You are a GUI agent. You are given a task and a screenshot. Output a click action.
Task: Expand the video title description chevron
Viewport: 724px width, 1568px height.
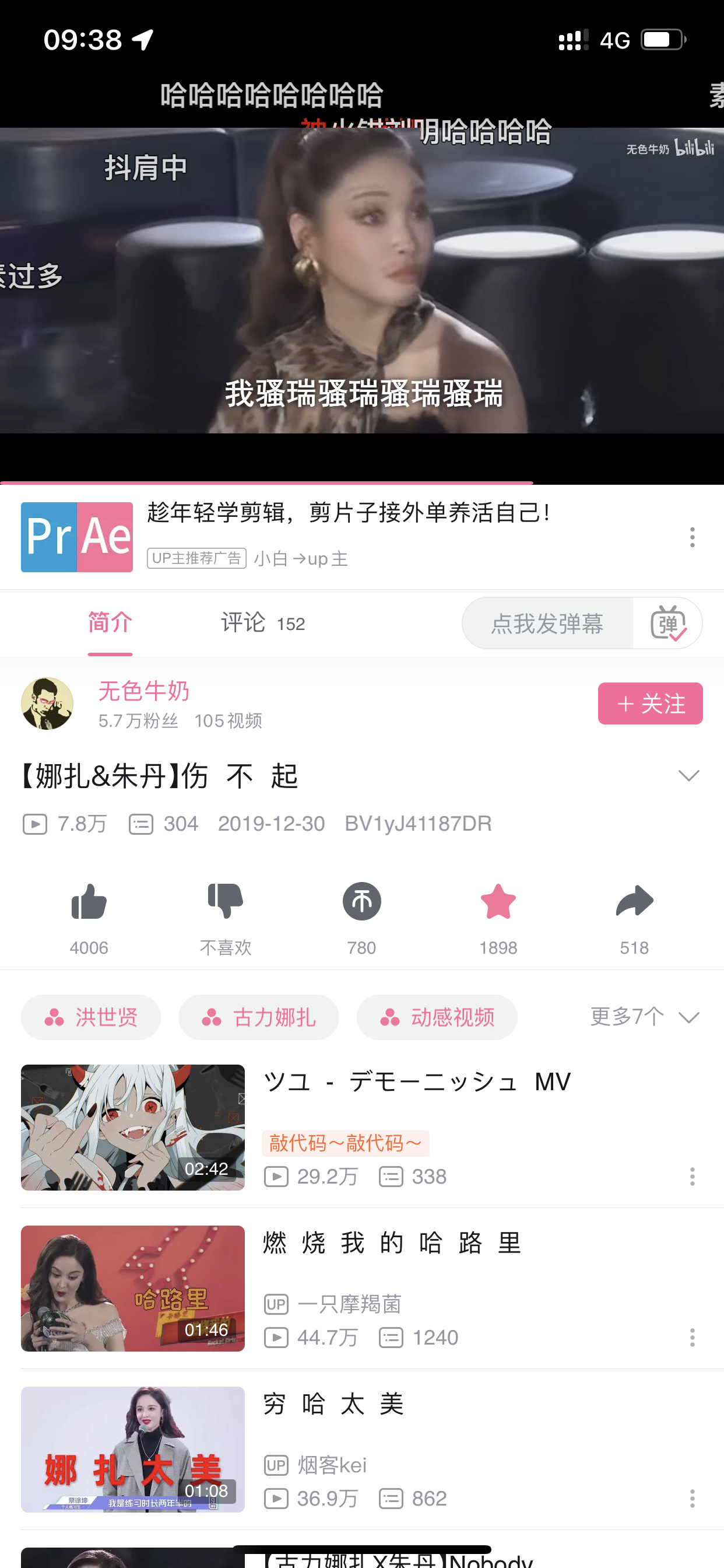click(688, 775)
